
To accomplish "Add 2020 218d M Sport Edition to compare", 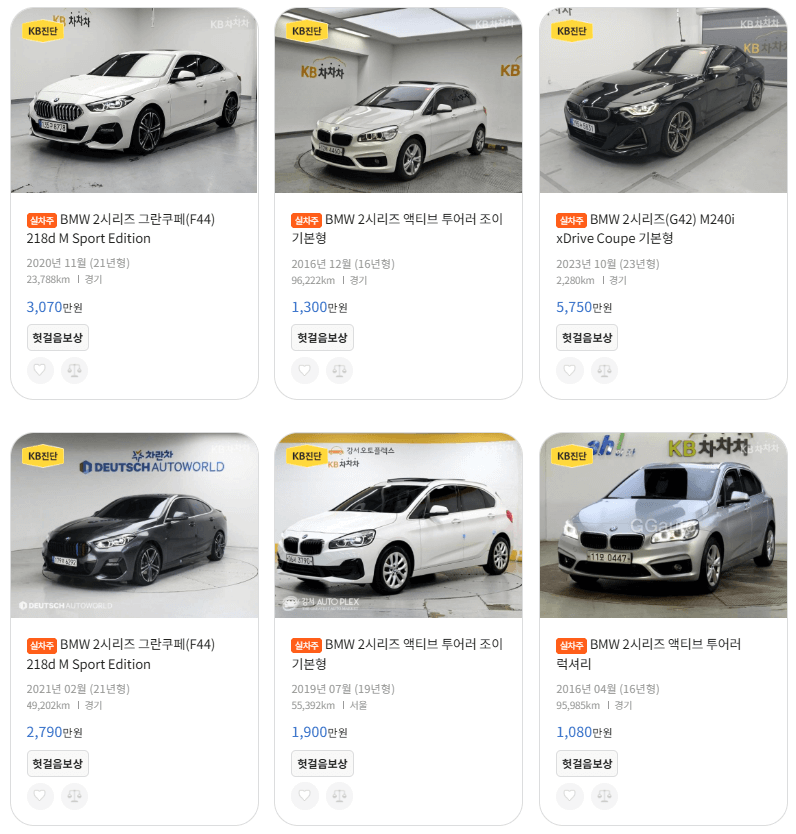I will [x=74, y=370].
